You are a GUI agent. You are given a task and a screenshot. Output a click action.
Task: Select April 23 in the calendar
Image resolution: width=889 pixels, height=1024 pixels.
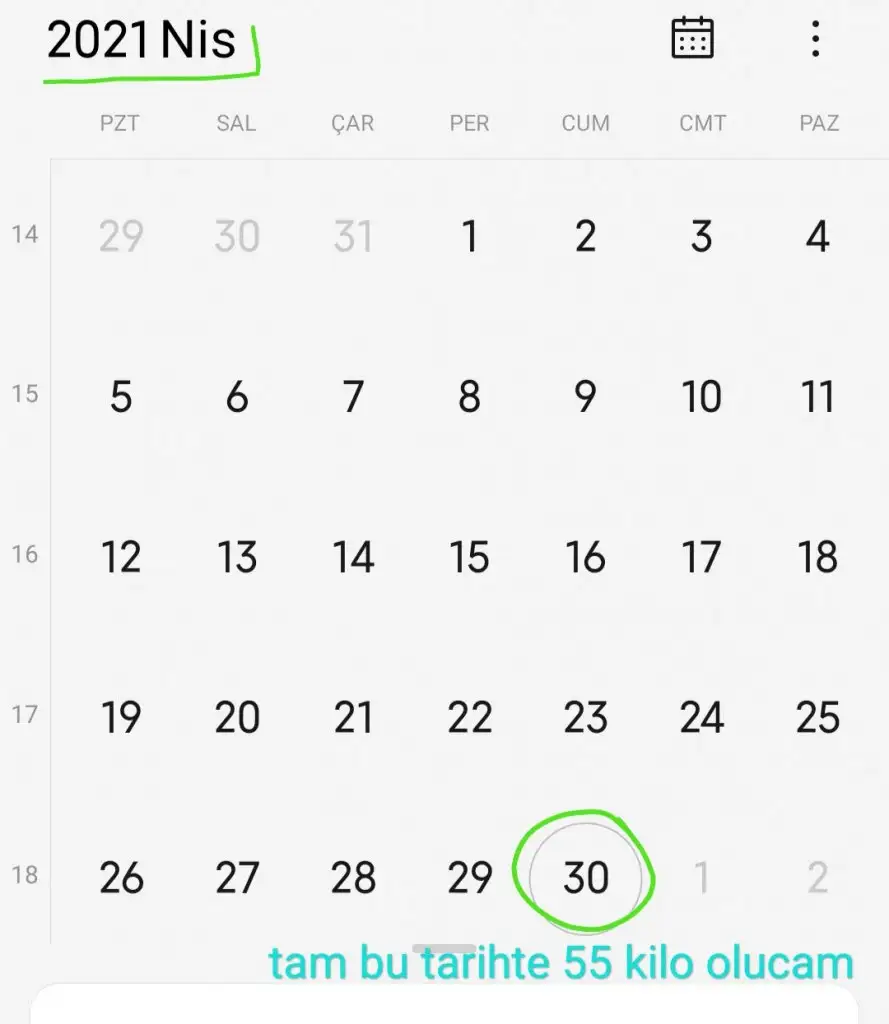coord(586,717)
